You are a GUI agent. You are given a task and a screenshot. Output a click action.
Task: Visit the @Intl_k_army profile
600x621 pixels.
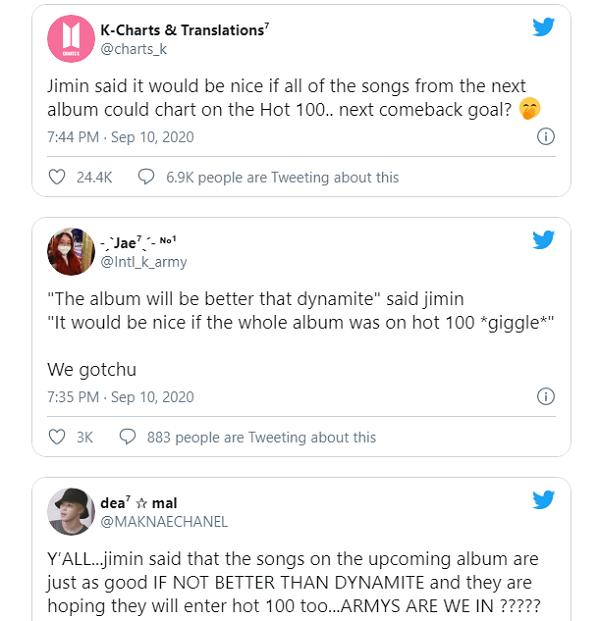point(143,262)
